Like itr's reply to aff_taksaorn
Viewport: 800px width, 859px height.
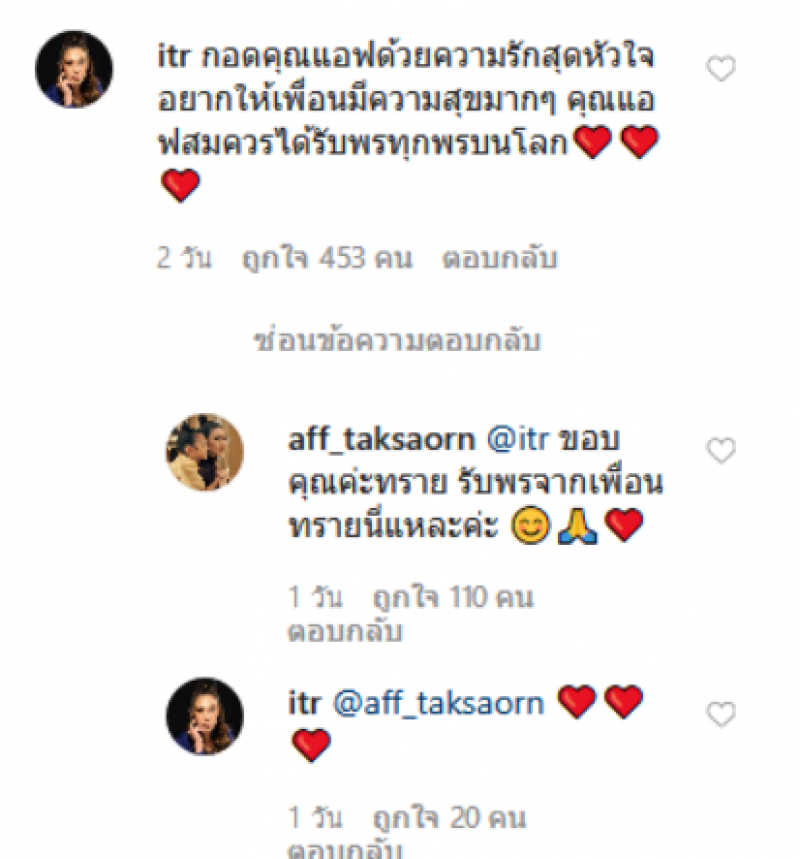720,714
